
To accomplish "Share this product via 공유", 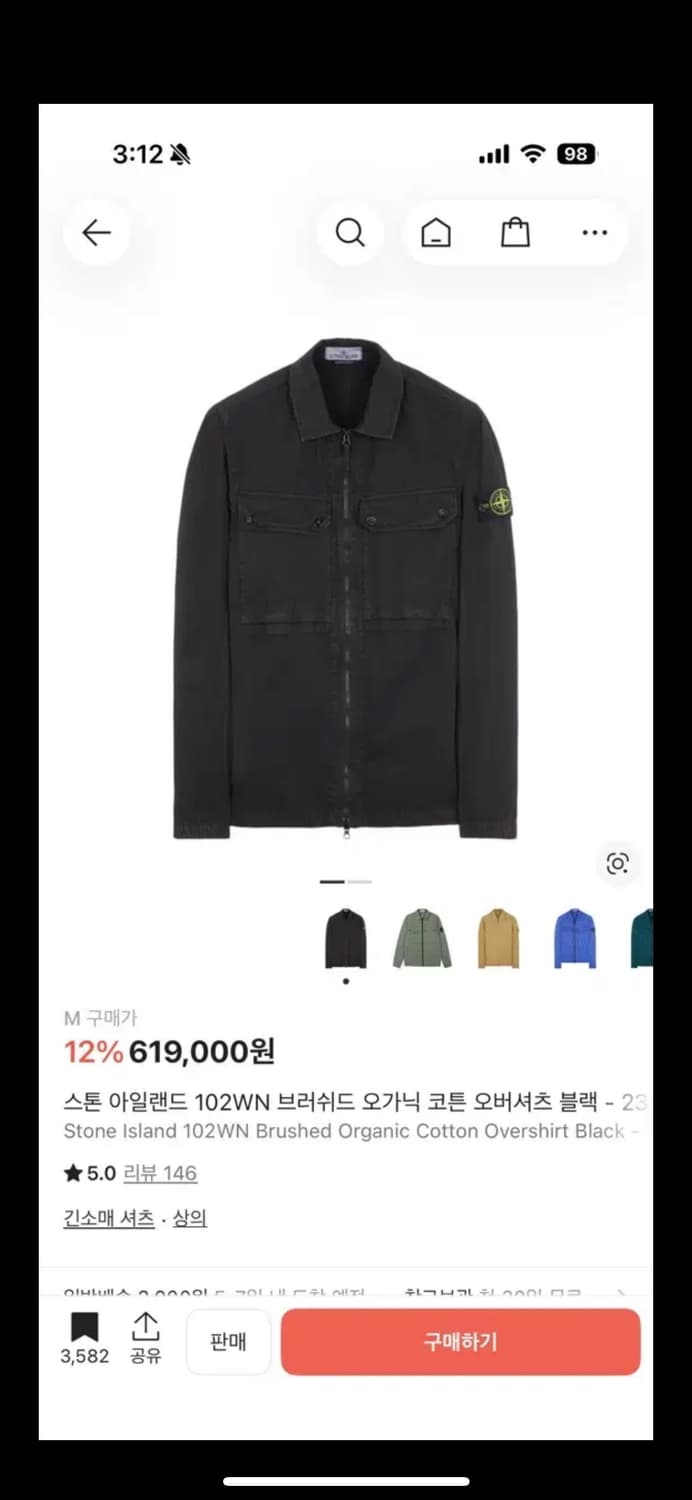I will pos(146,1338).
